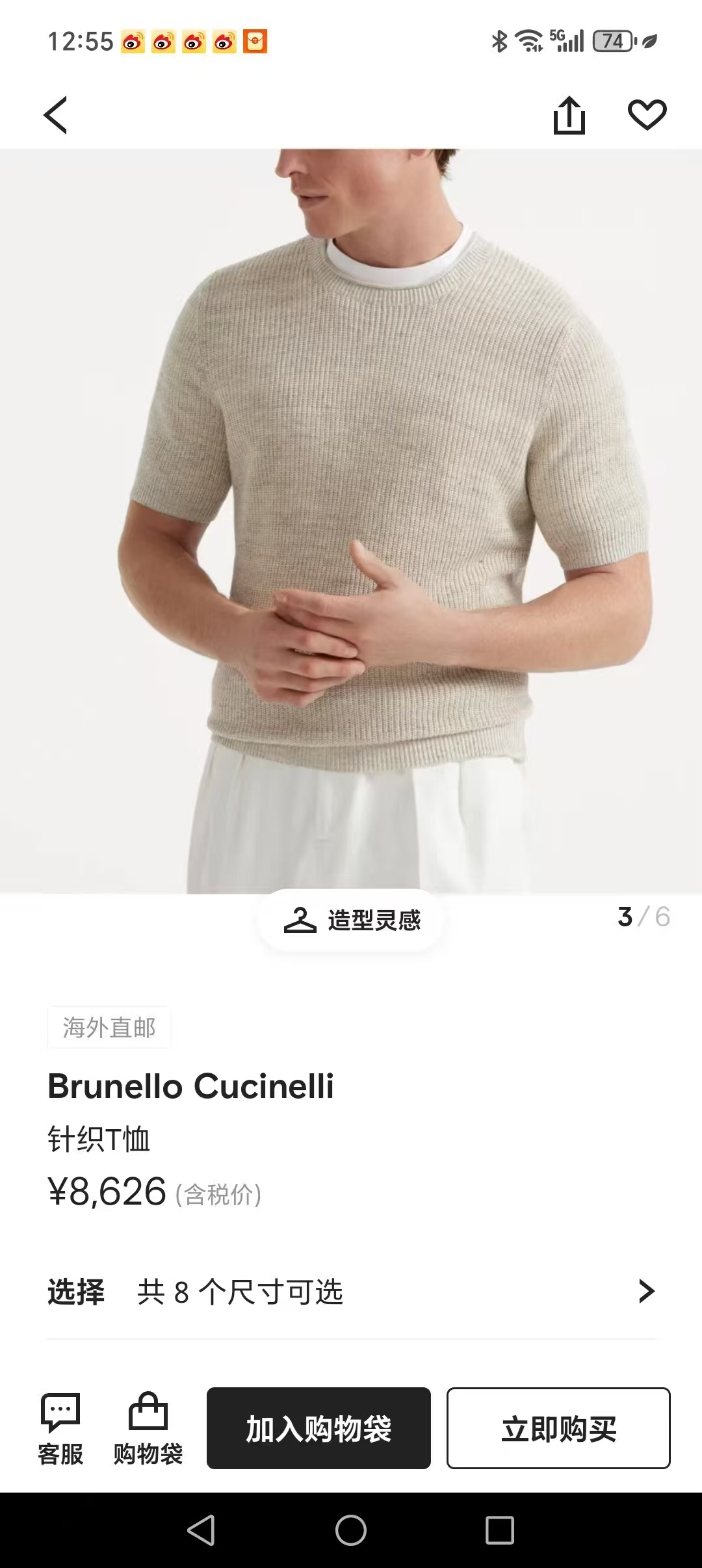Go back using the top-left arrow

click(56, 115)
